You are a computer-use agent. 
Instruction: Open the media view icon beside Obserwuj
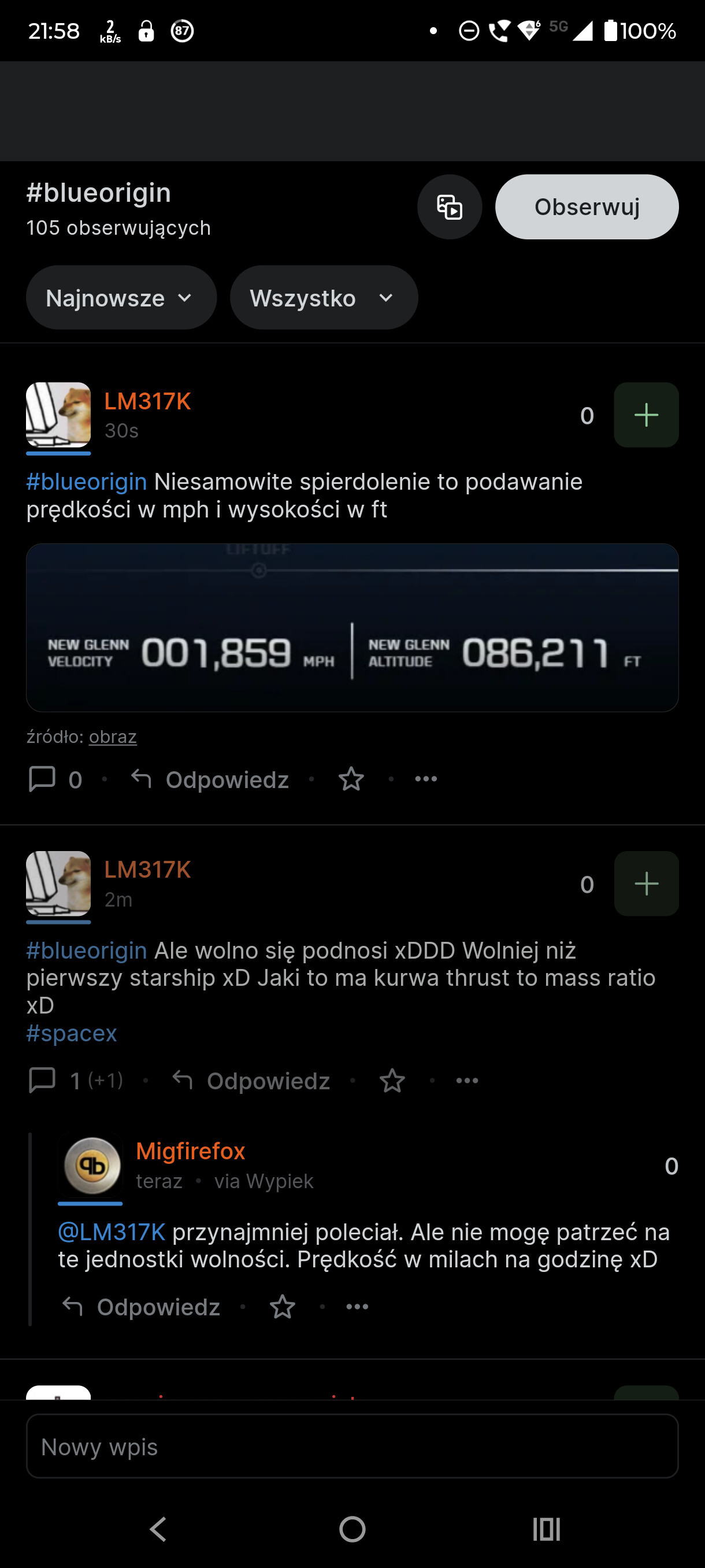(x=450, y=207)
